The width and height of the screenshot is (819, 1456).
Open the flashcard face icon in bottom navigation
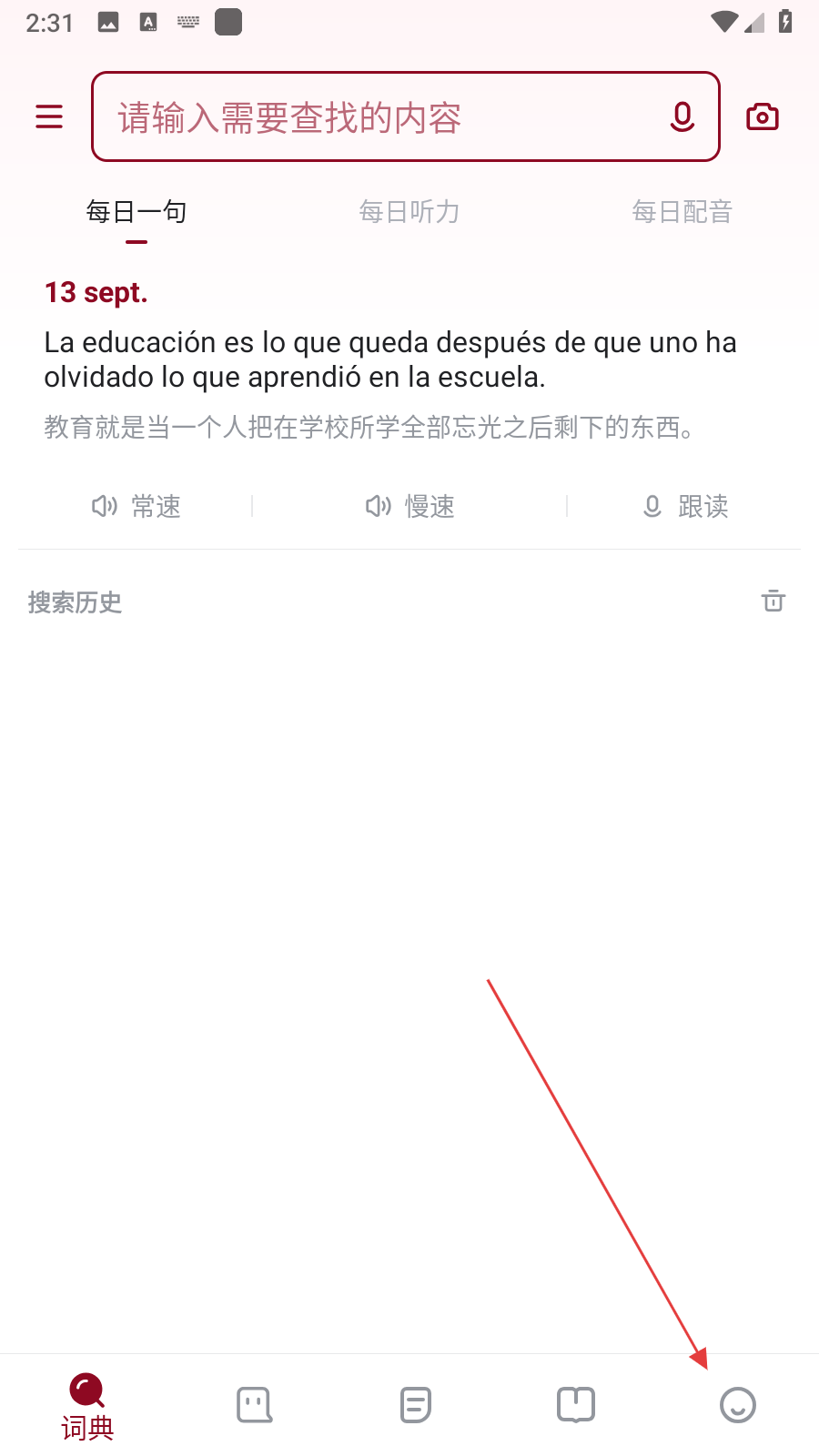pyautogui.click(x=254, y=1405)
